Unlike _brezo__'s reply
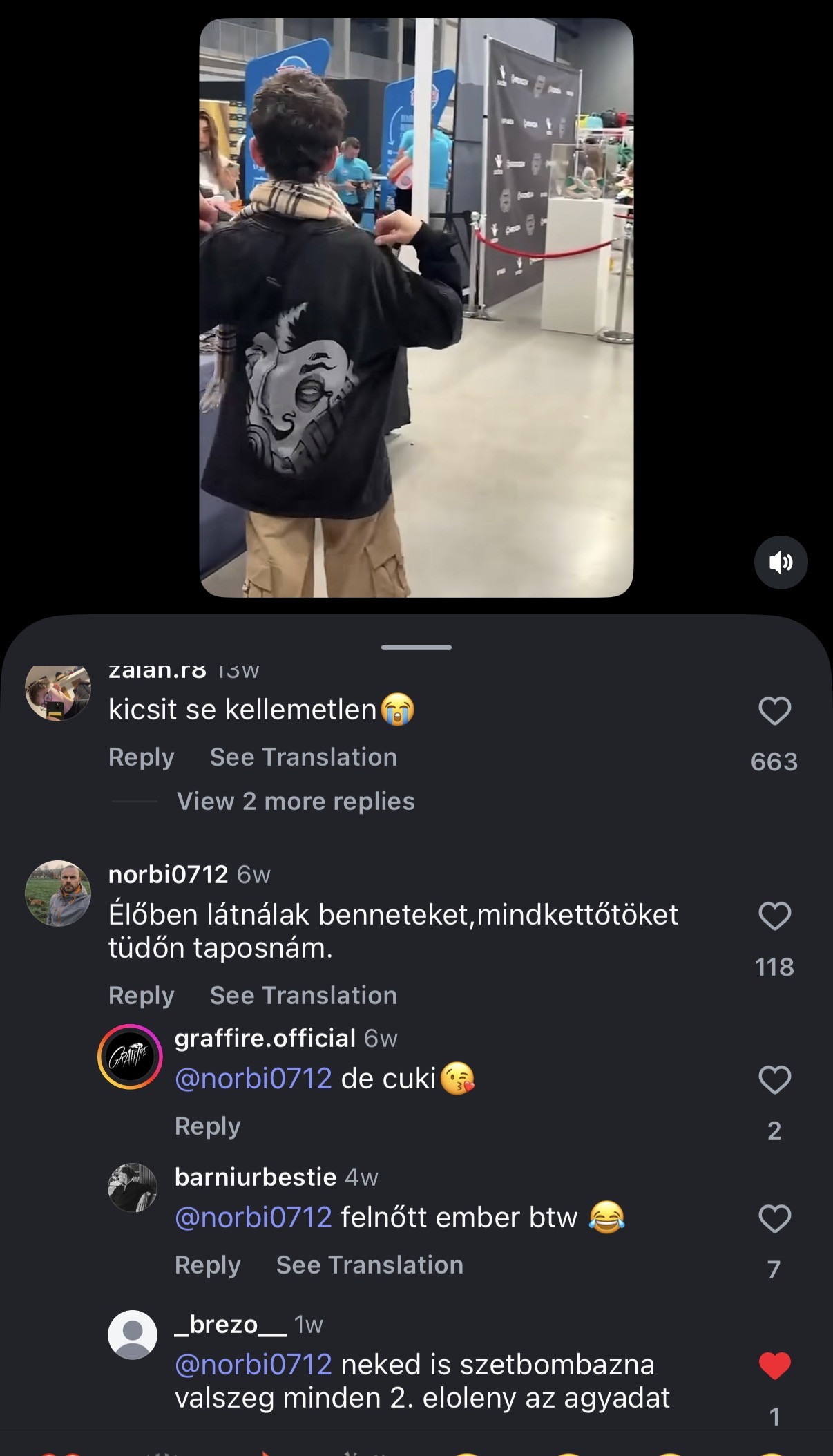The width and height of the screenshot is (833, 1456). coord(774,1365)
